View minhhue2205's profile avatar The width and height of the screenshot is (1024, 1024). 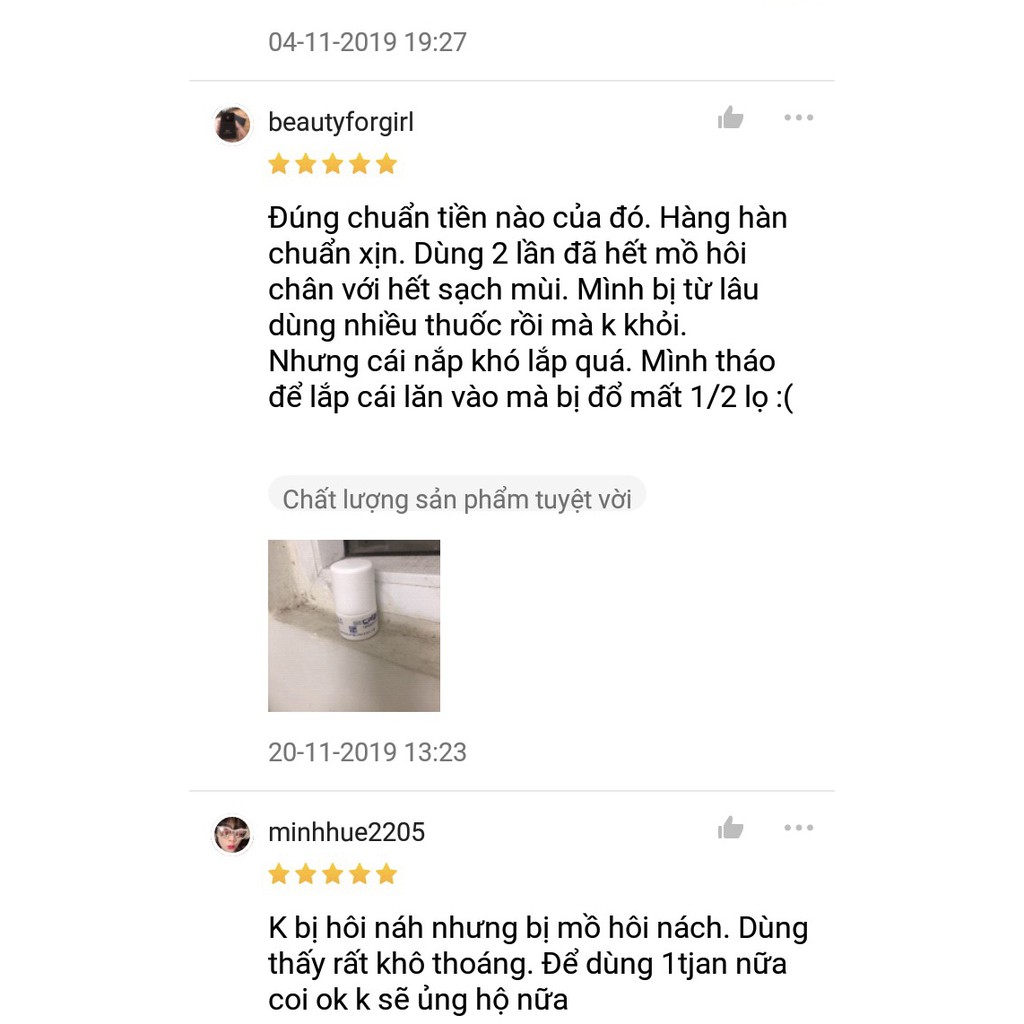tap(232, 834)
